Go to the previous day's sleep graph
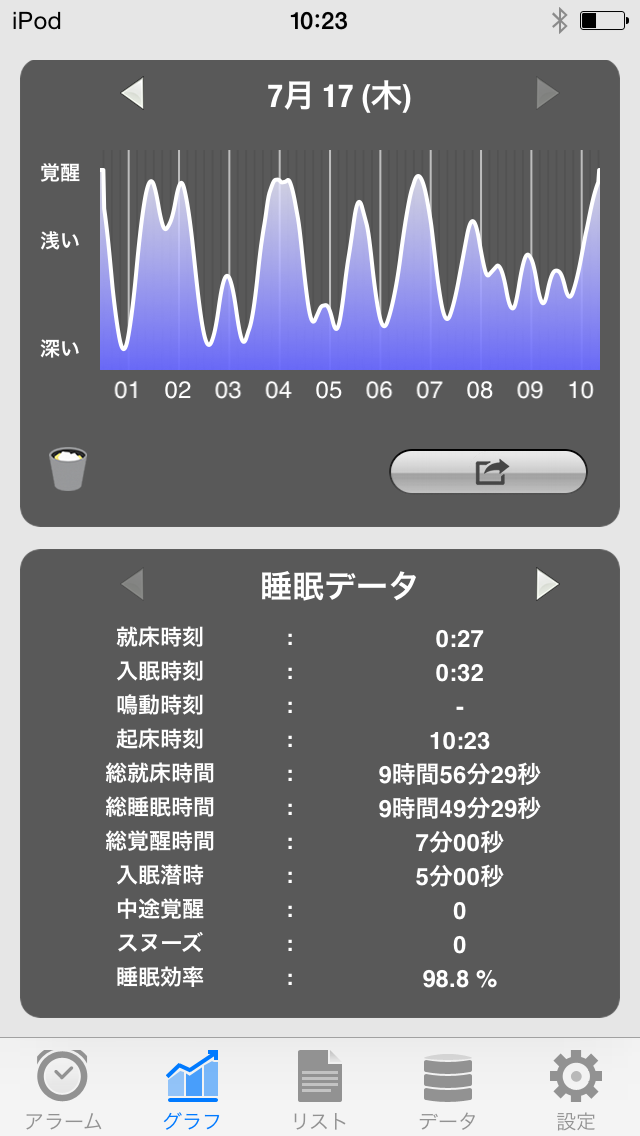 tap(132, 94)
